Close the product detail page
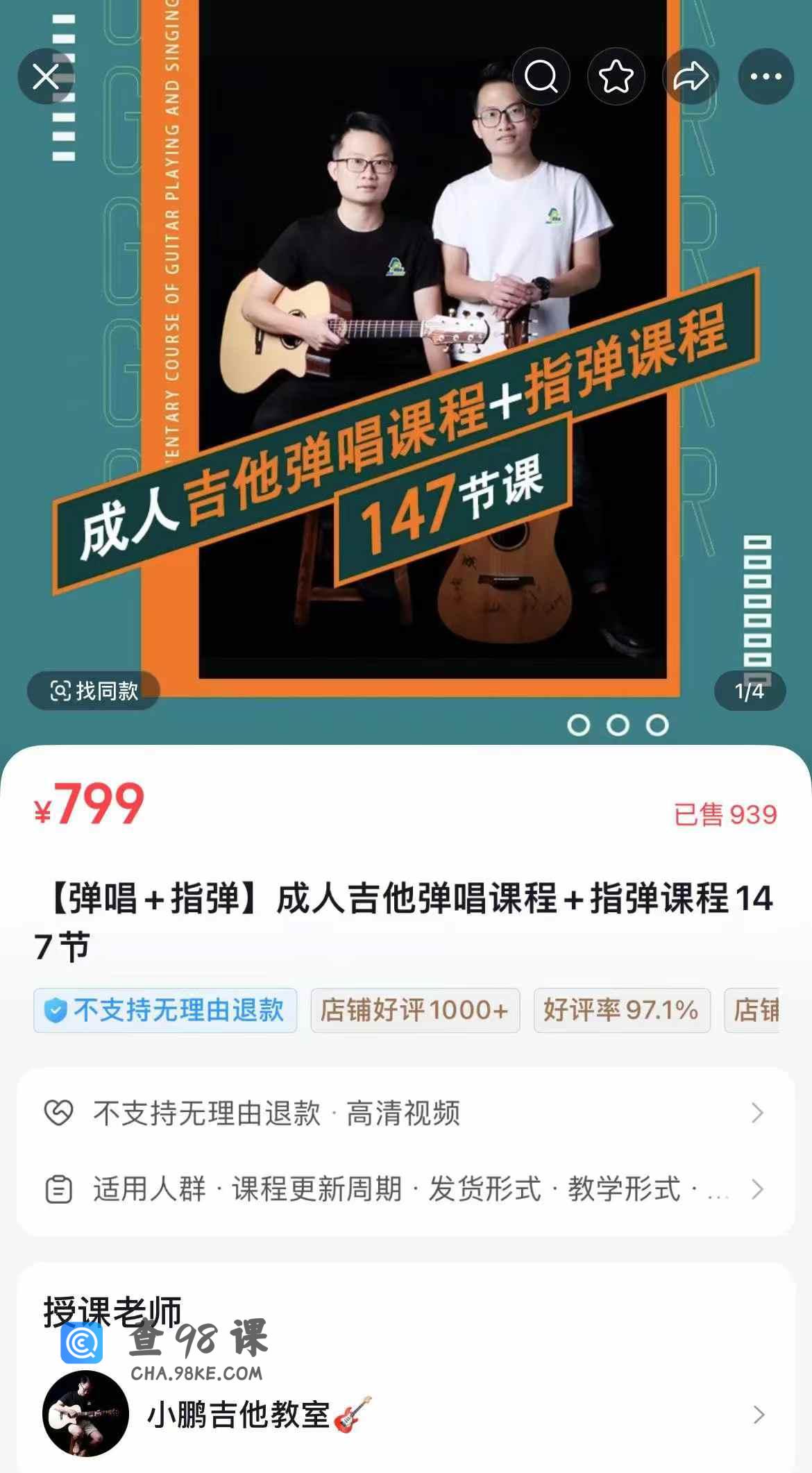This screenshot has width=812, height=1473. pyautogui.click(x=46, y=76)
